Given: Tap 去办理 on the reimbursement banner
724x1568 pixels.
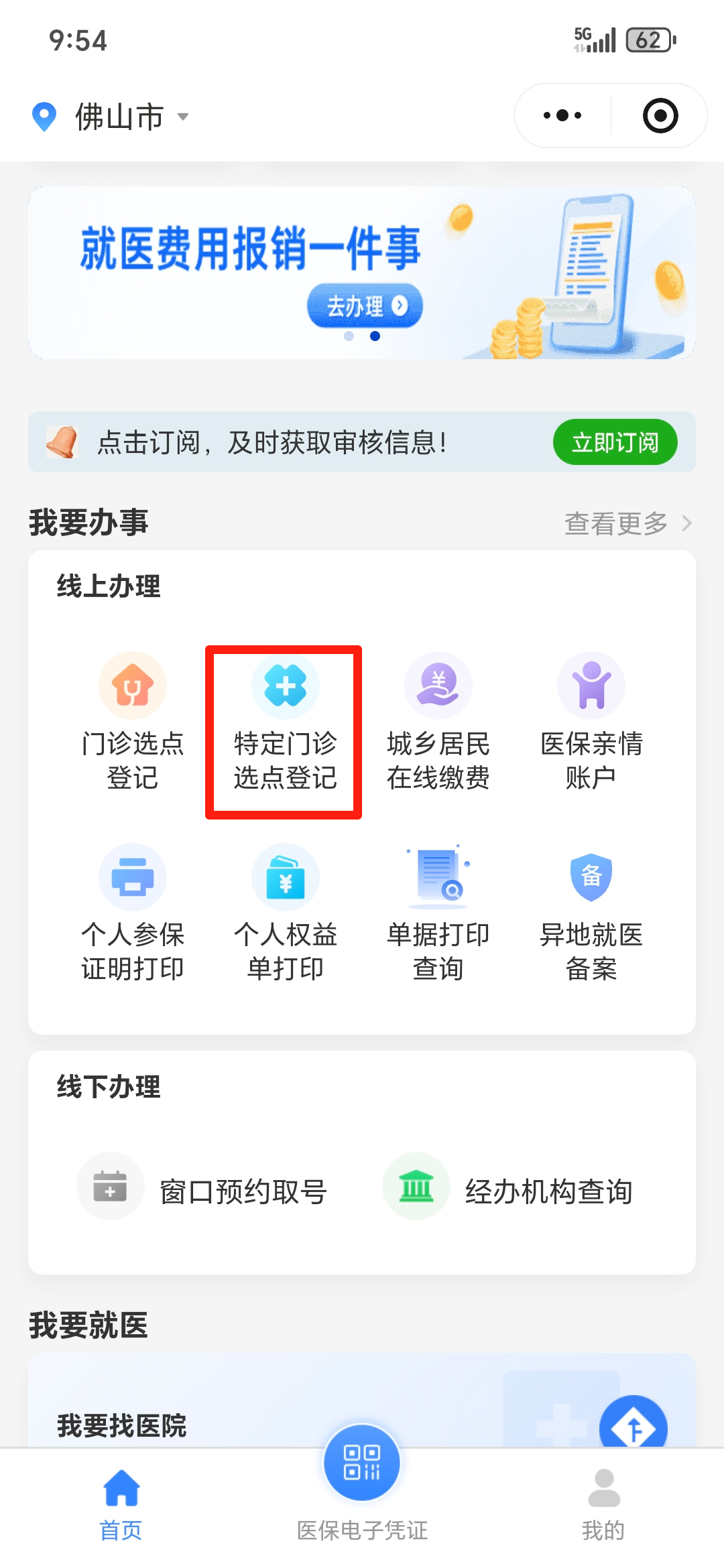Looking at the screenshot, I should coord(365,306).
